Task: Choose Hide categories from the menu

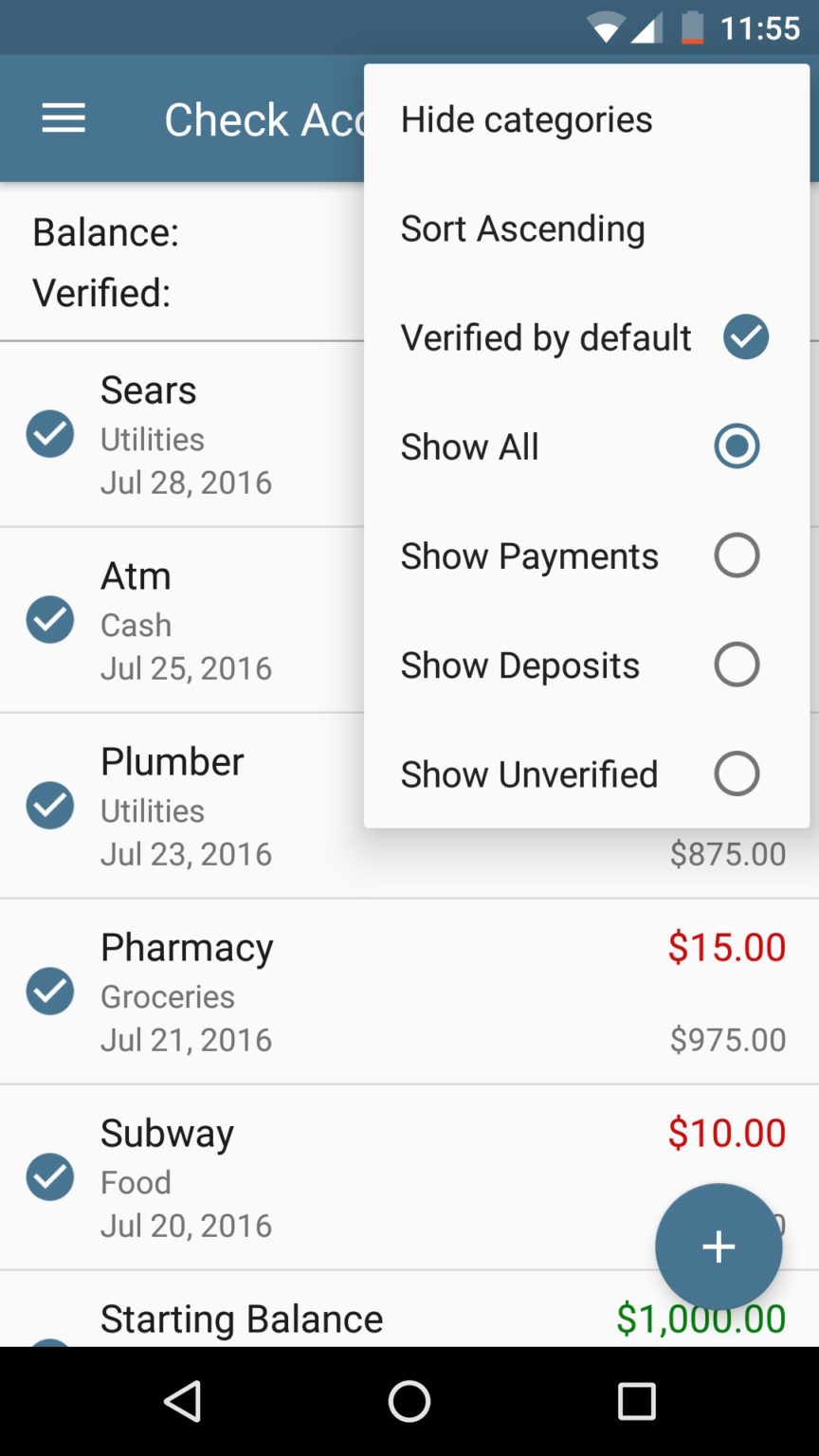Action: point(526,118)
